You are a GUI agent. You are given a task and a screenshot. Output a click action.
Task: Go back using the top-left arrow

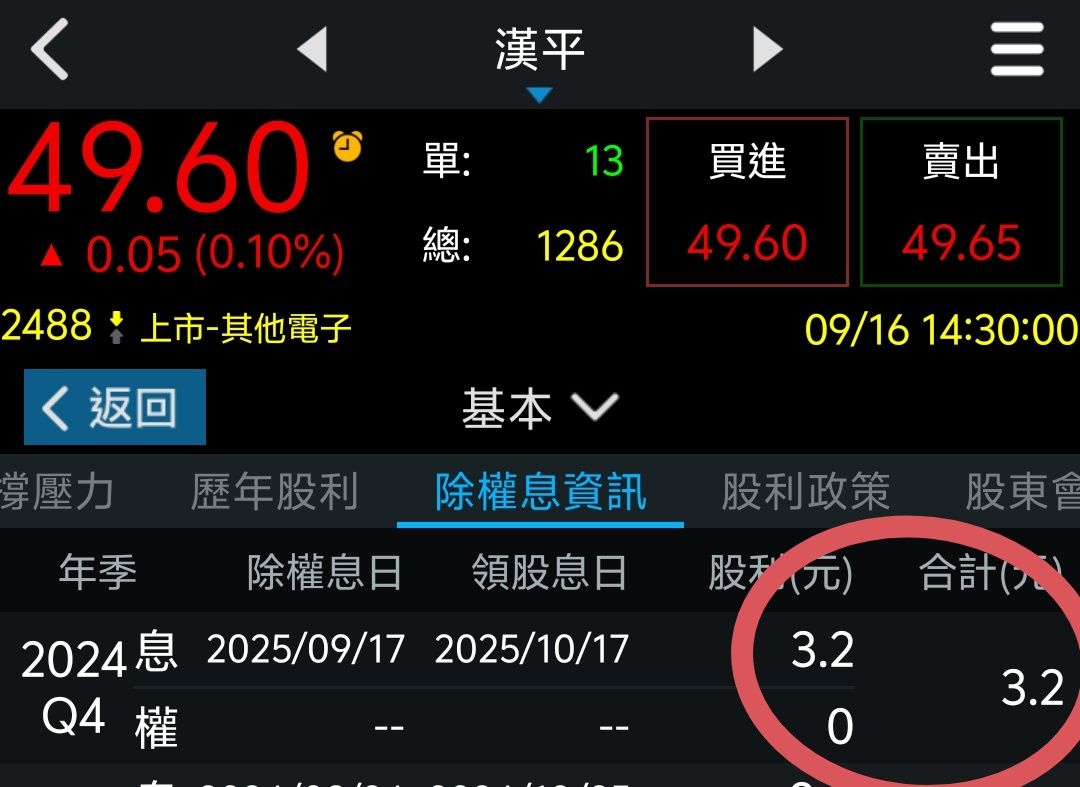[50, 50]
